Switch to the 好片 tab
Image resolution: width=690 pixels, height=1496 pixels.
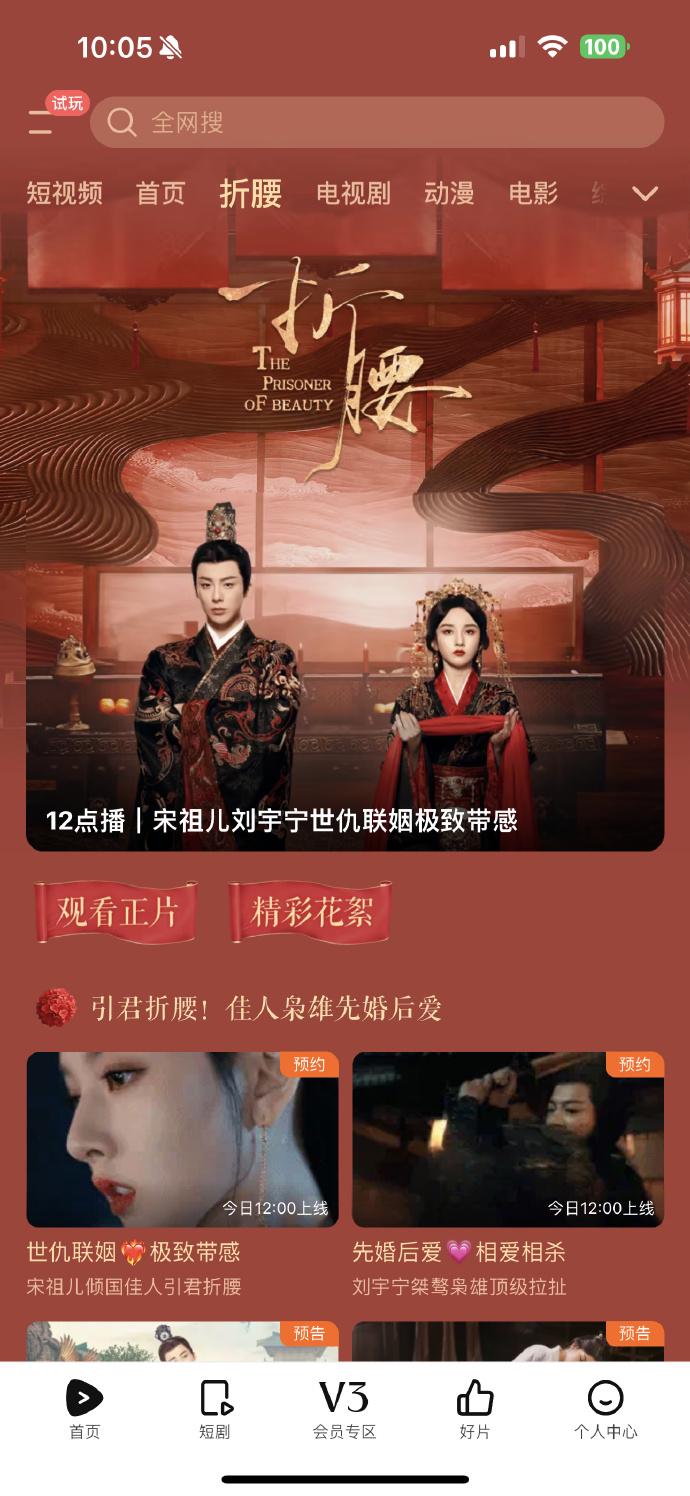coord(475,1408)
